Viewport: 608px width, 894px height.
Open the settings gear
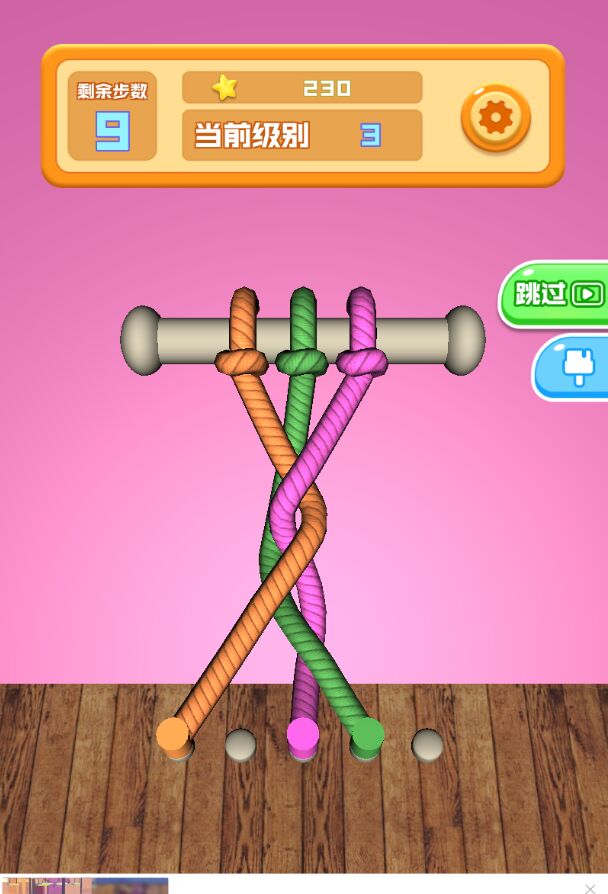pos(495,118)
